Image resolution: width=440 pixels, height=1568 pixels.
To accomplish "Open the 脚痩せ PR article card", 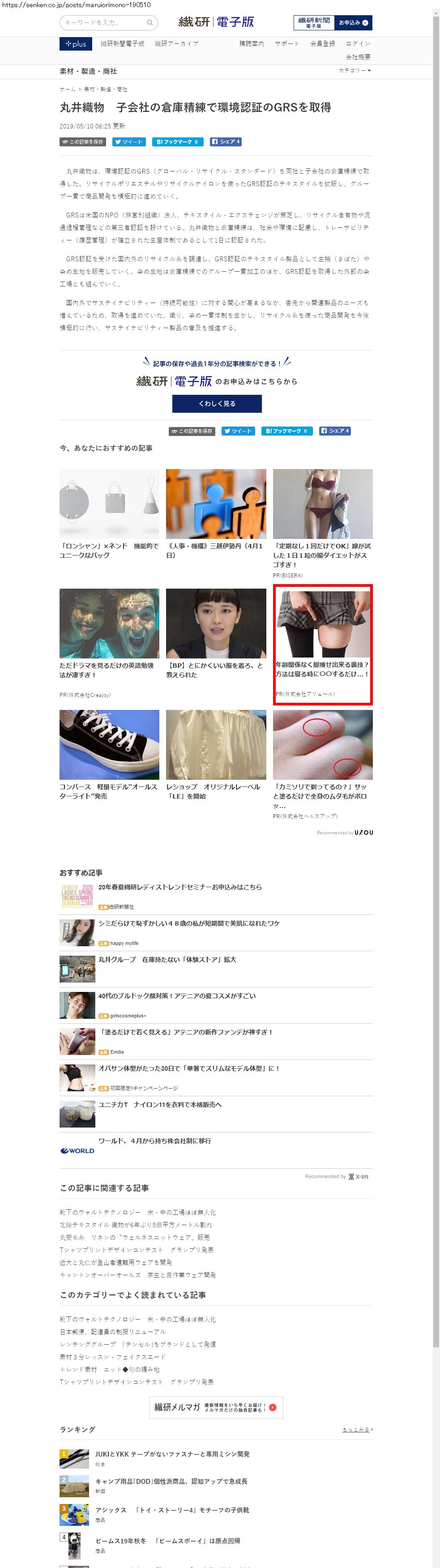I will (323, 644).
